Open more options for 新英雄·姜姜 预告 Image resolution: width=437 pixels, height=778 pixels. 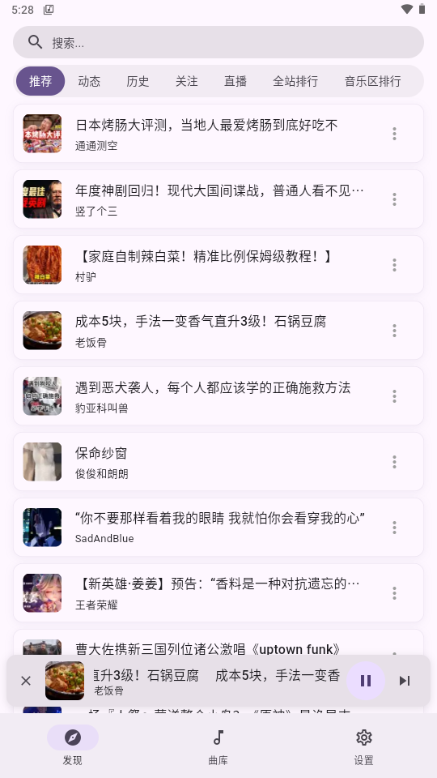coord(394,593)
